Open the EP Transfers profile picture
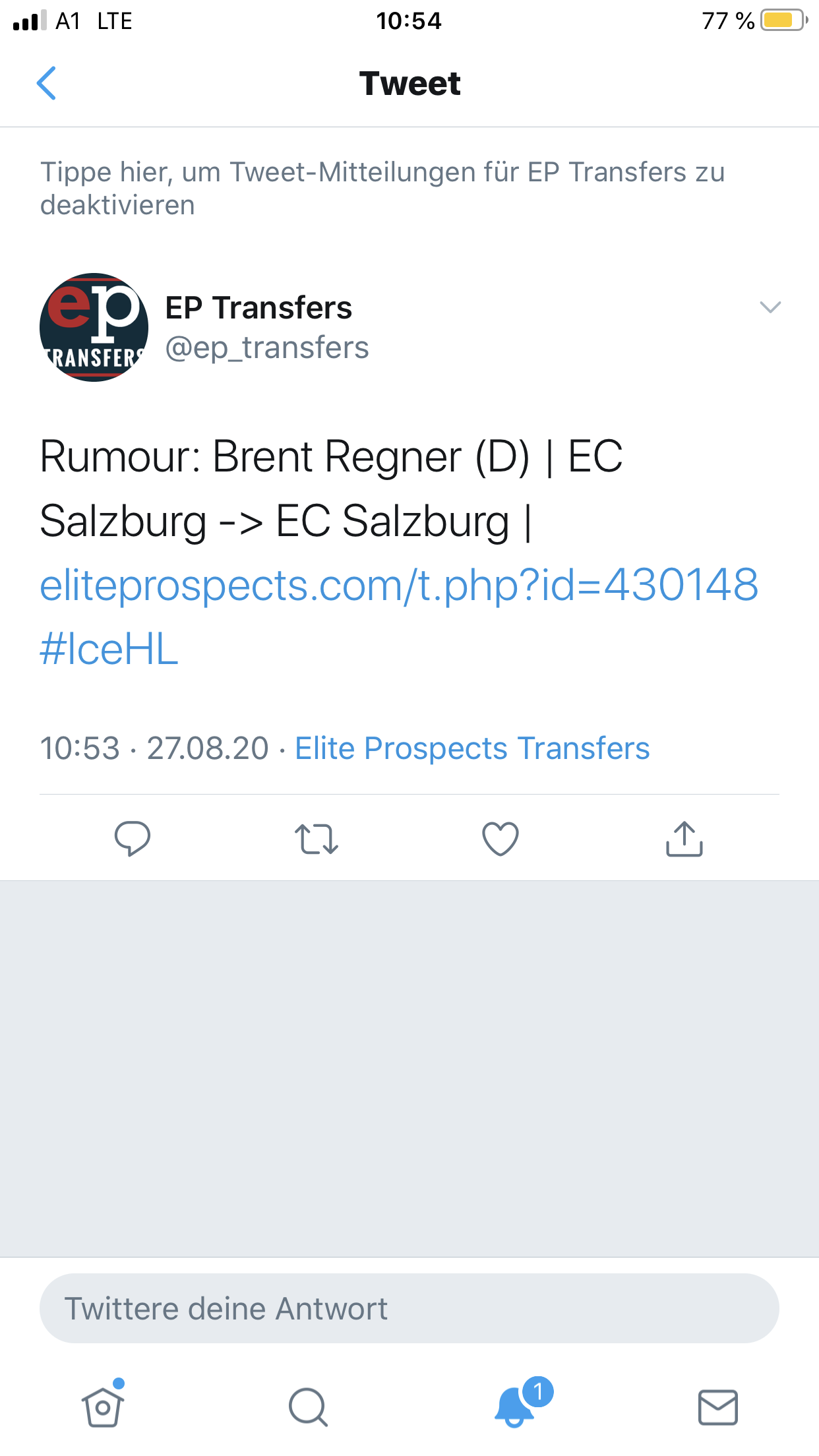The image size is (819, 1456). [94, 327]
